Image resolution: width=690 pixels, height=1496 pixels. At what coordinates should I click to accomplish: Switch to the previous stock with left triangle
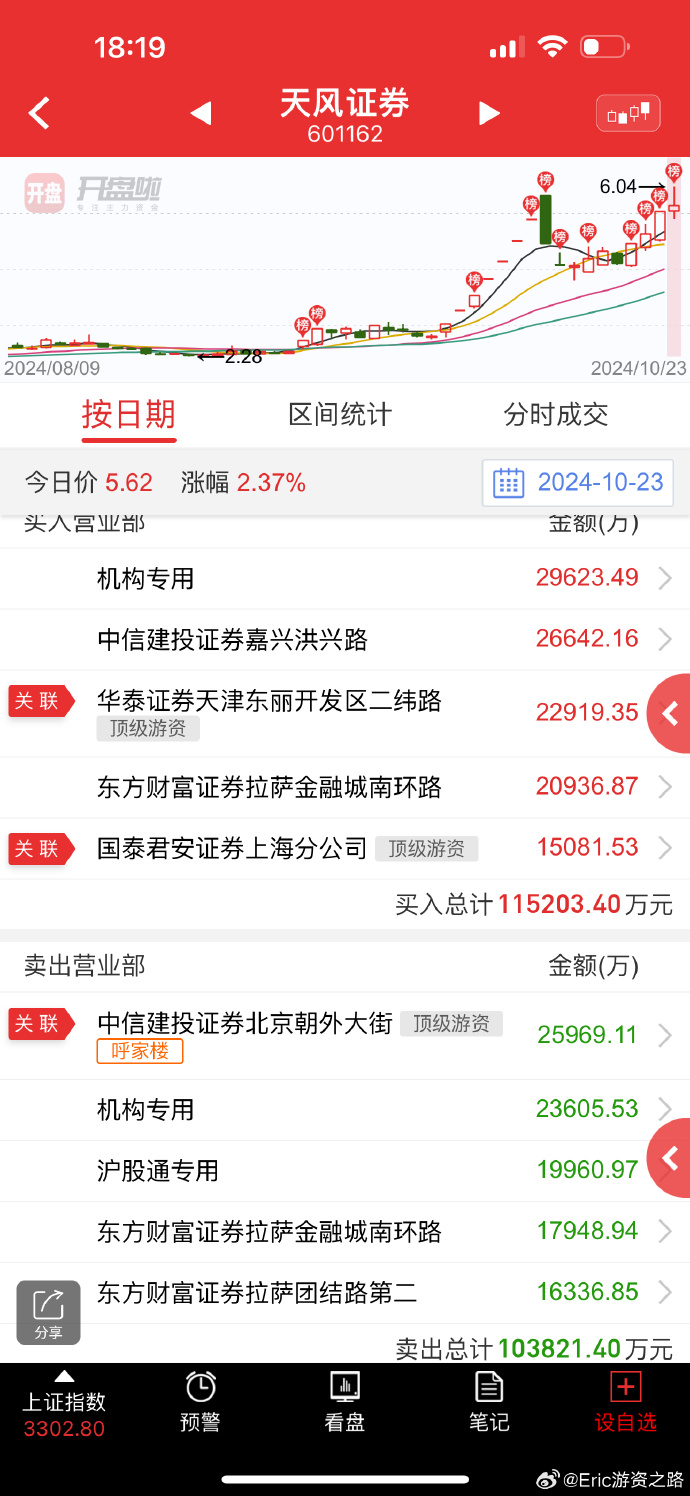tap(201, 113)
